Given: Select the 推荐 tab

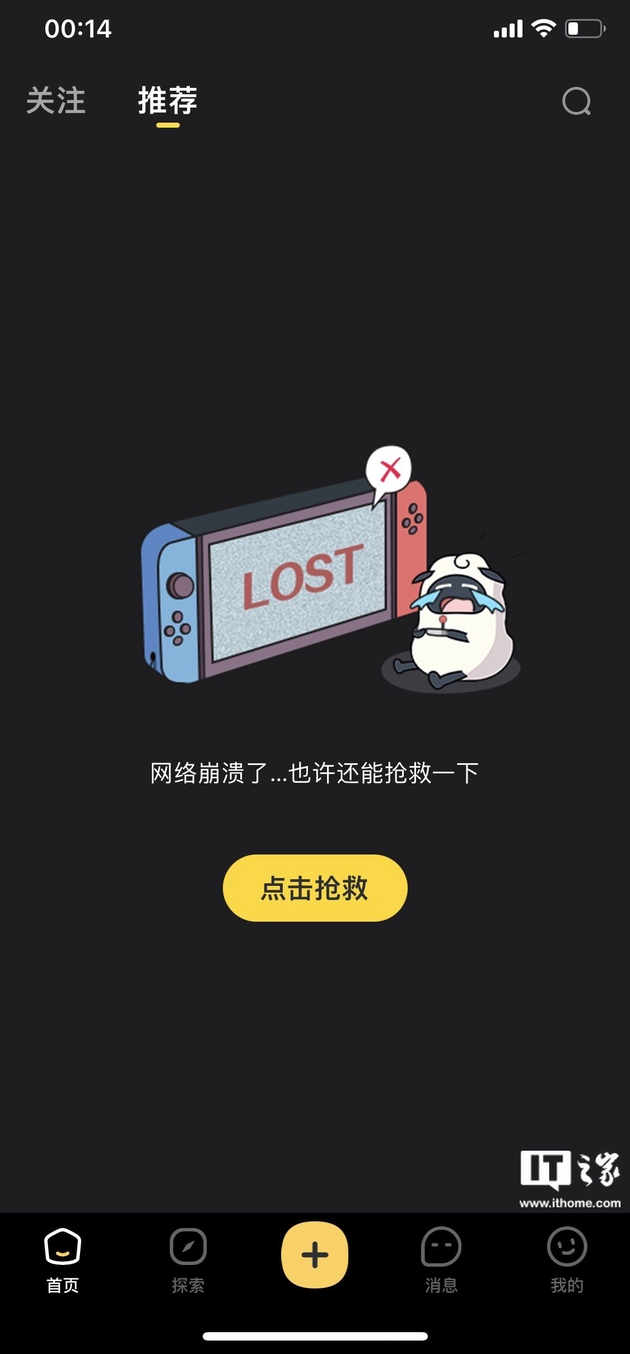Looking at the screenshot, I should click(168, 101).
